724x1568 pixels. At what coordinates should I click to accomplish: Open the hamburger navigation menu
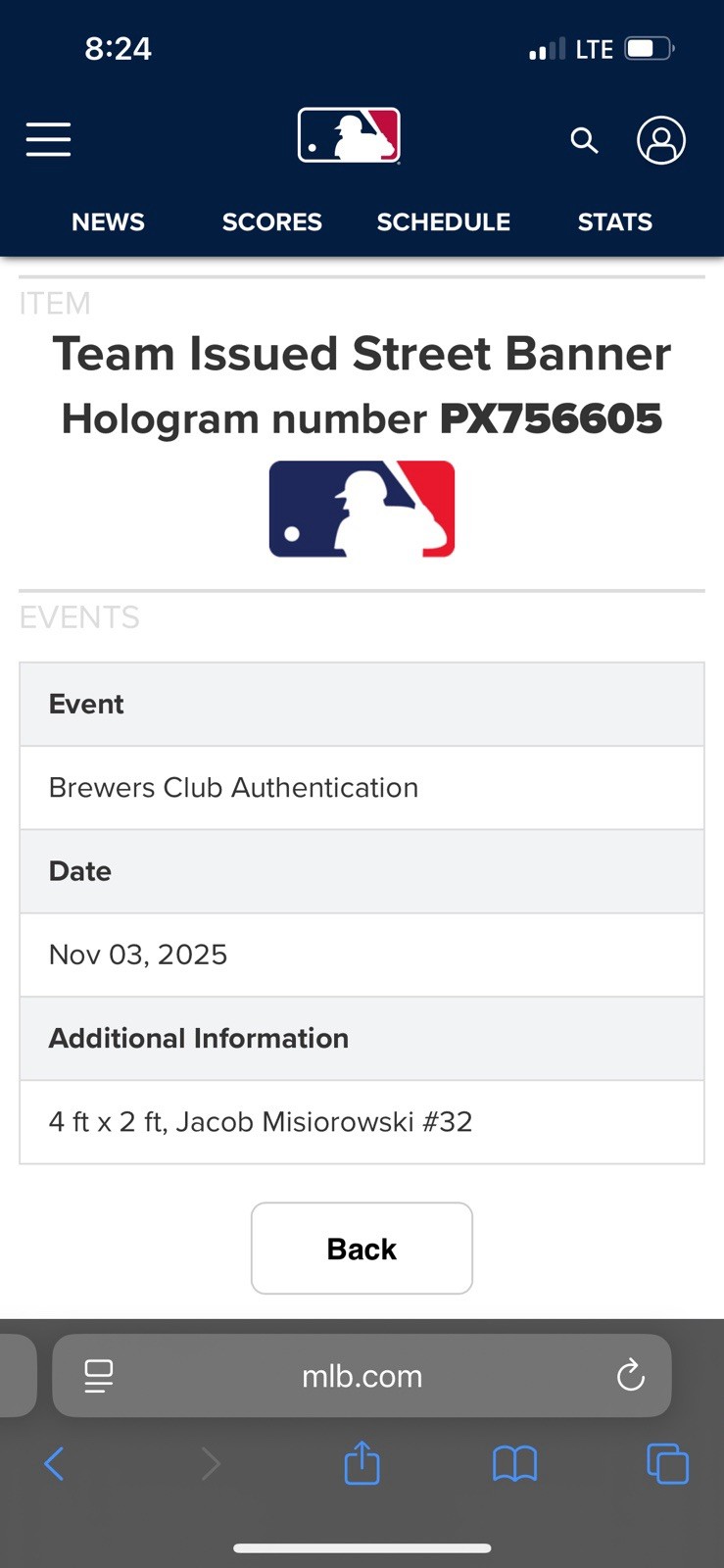pos(47,140)
